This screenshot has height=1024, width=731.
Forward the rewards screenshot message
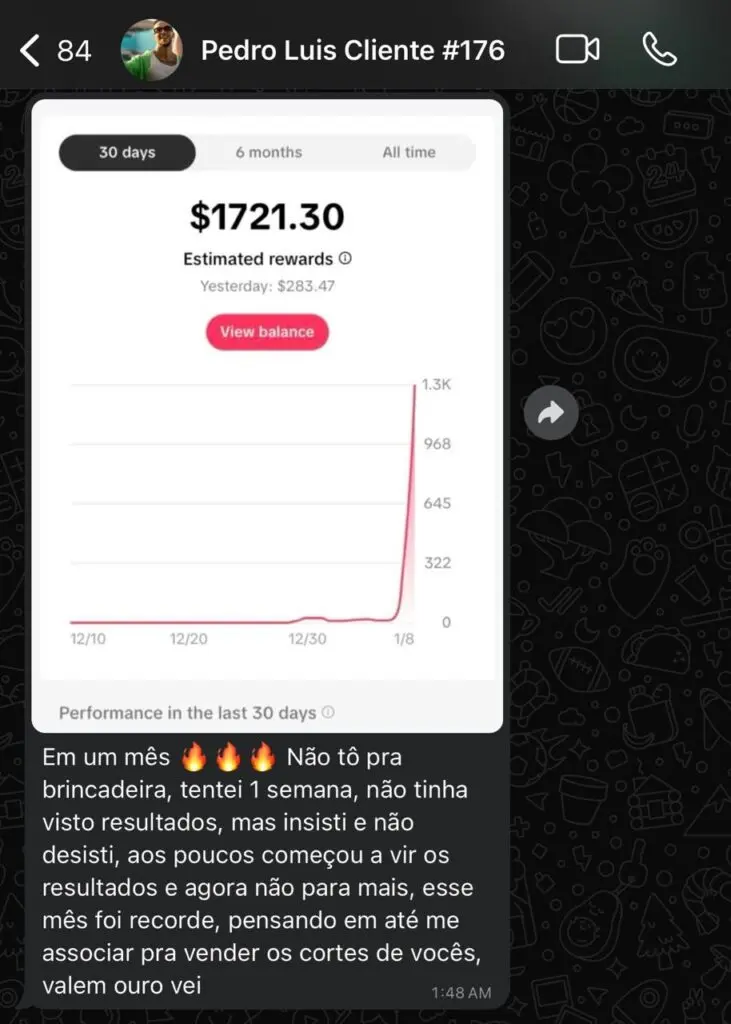click(x=551, y=413)
